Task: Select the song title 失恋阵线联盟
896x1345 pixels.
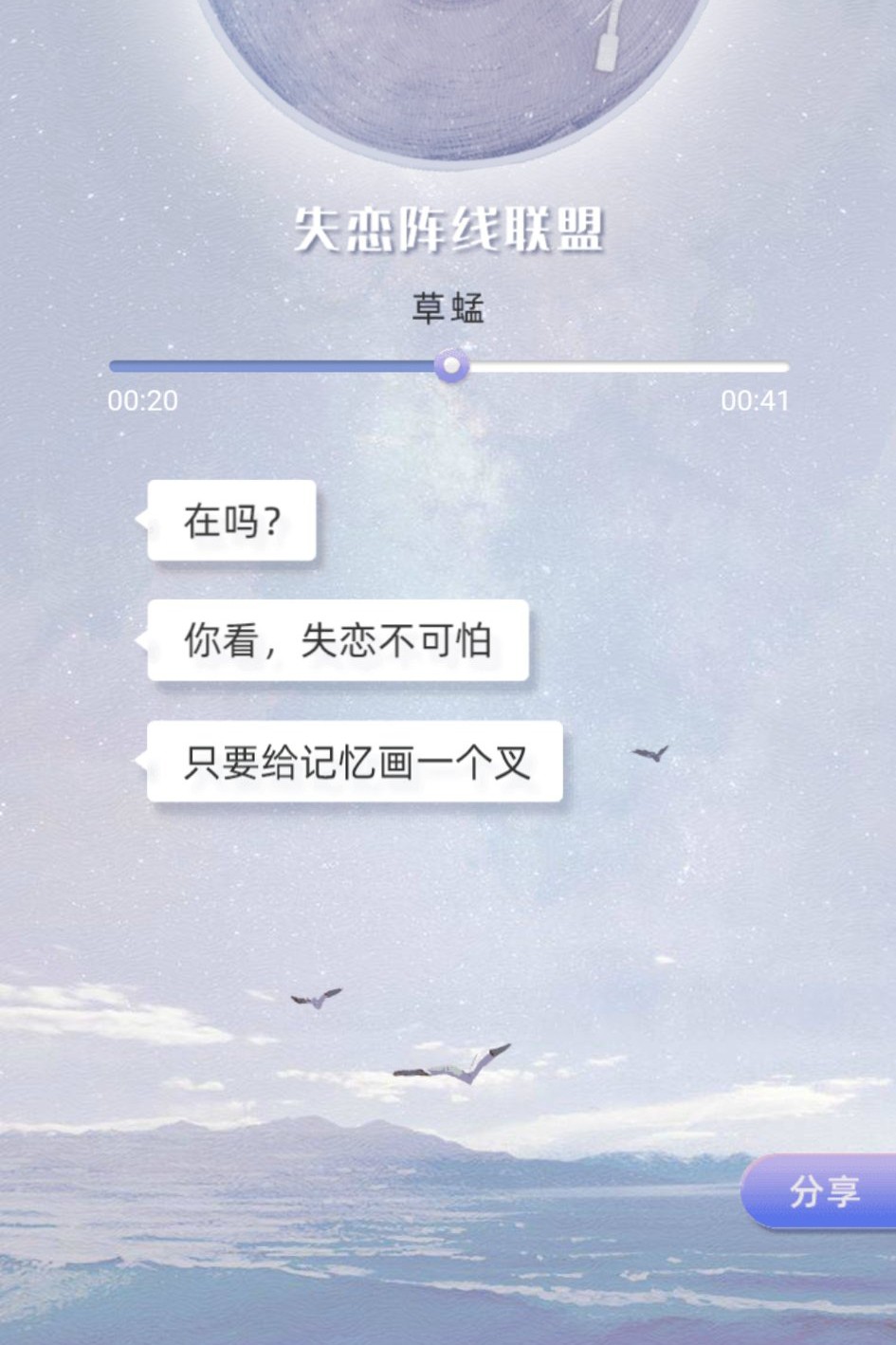Action: (x=446, y=230)
